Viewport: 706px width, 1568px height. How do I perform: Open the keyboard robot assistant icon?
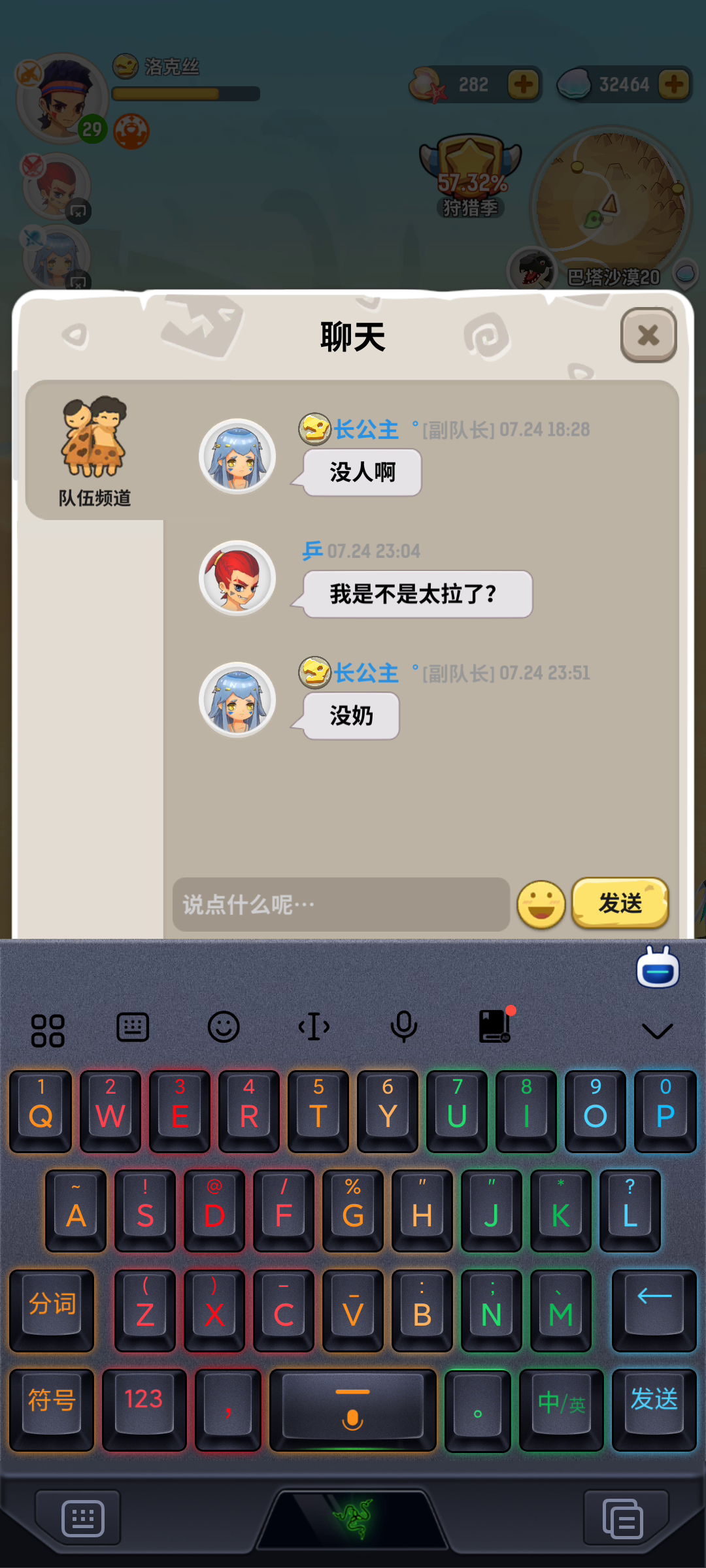click(x=658, y=968)
